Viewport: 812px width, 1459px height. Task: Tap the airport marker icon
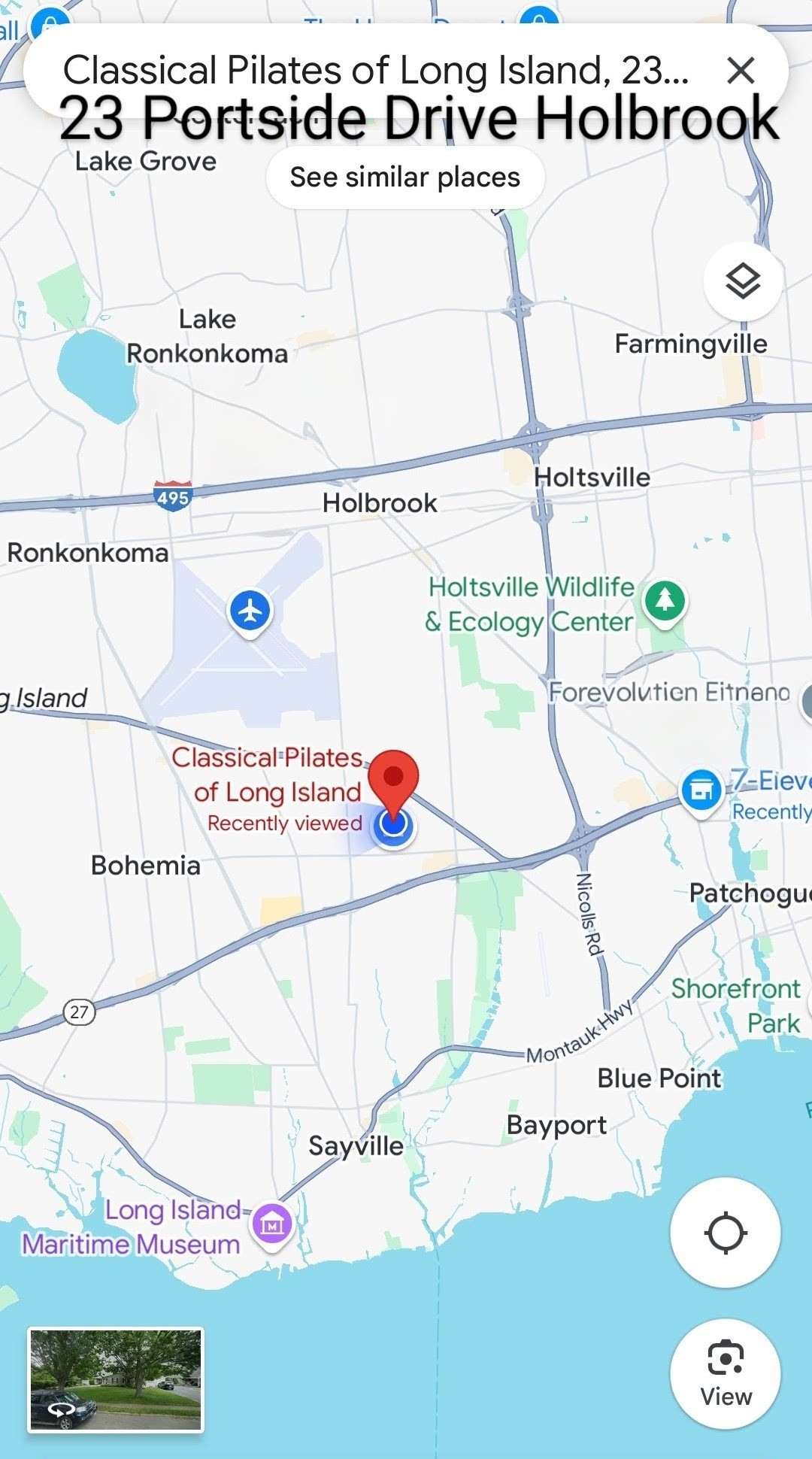coord(250,611)
